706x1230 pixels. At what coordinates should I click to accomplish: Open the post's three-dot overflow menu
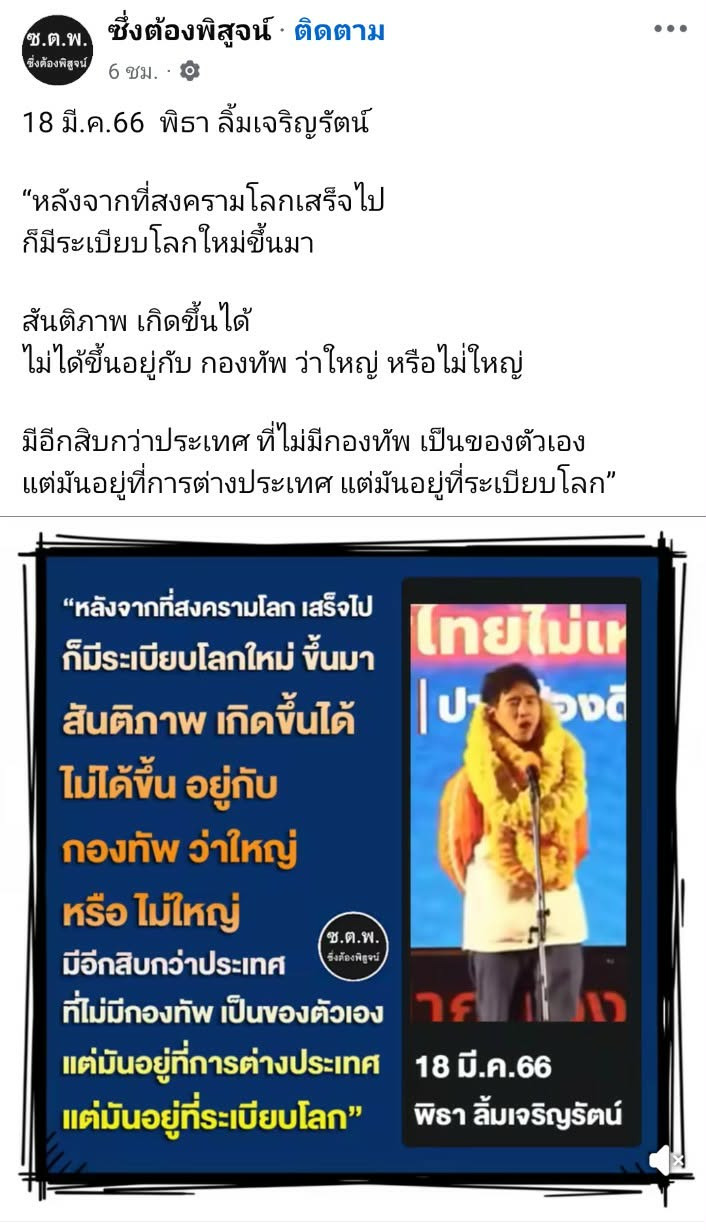[670, 29]
